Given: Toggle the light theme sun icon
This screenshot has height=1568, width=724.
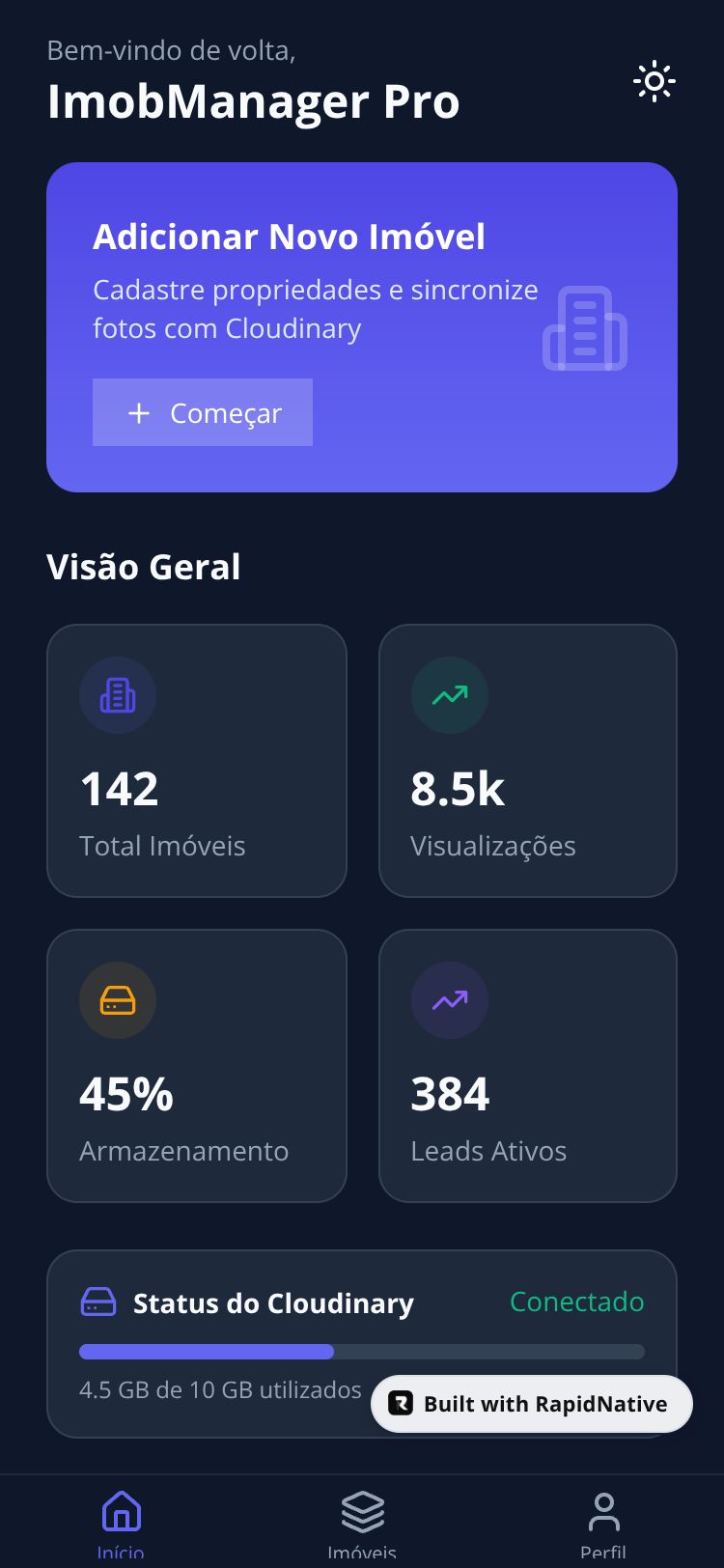Looking at the screenshot, I should [x=654, y=82].
